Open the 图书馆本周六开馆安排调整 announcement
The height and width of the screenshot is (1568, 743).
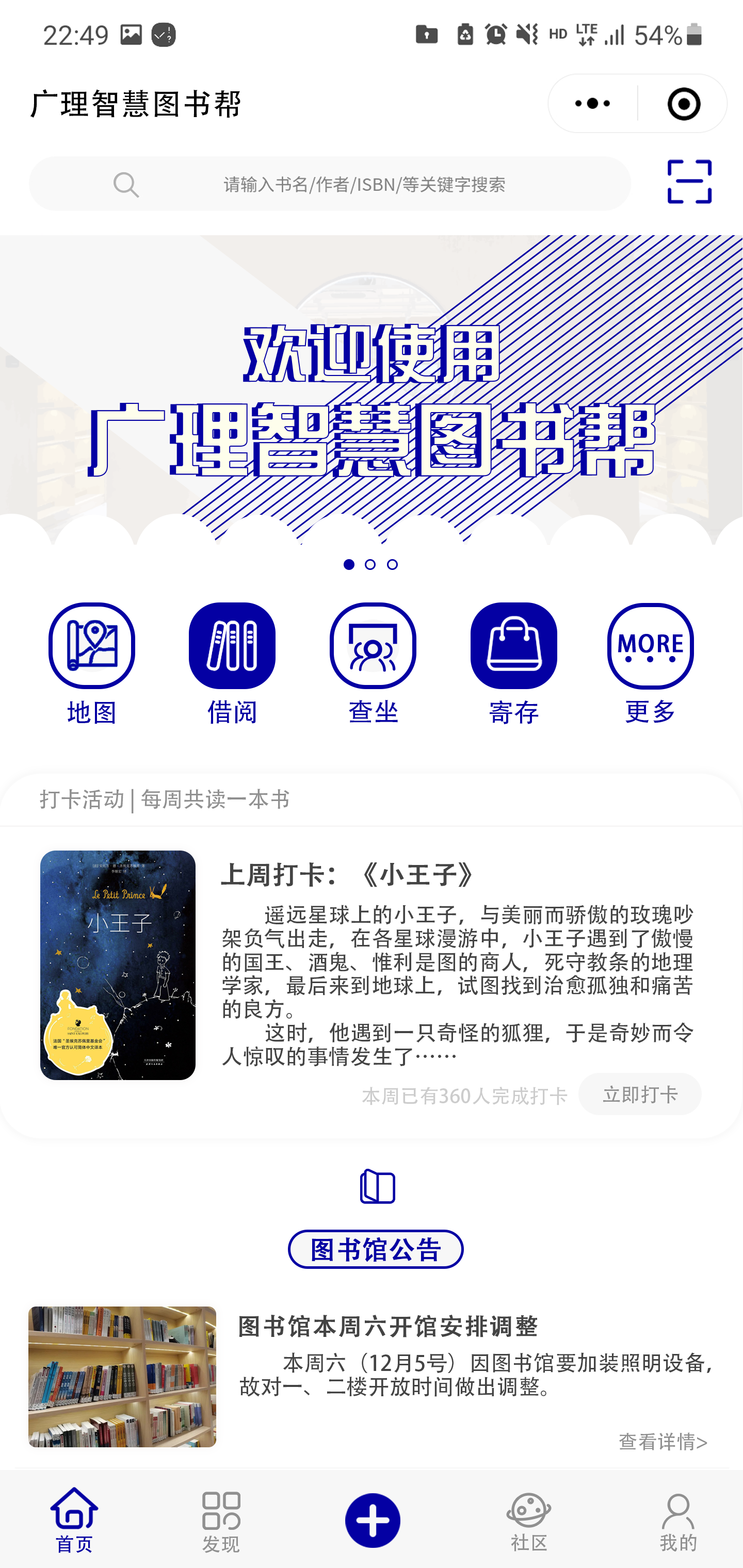[387, 1326]
